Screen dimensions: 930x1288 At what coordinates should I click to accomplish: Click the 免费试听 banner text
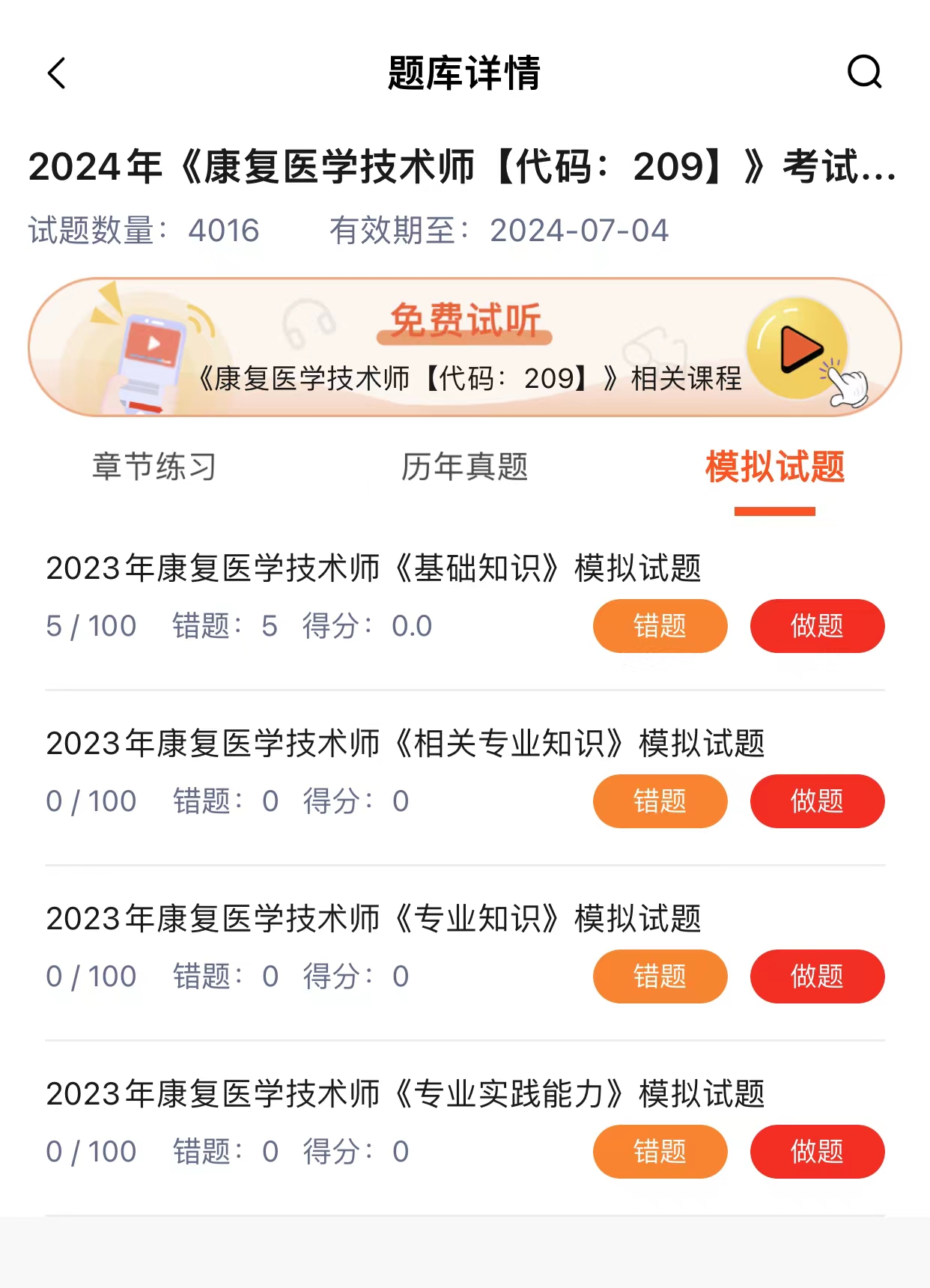(465, 318)
